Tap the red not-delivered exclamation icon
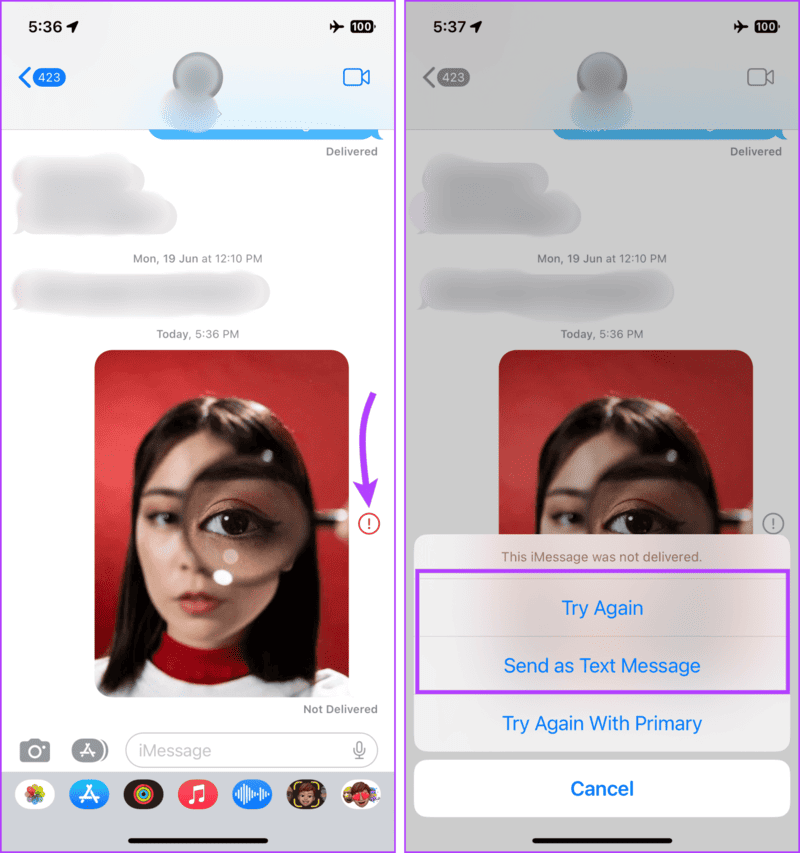The height and width of the screenshot is (853, 800). pyautogui.click(x=370, y=523)
